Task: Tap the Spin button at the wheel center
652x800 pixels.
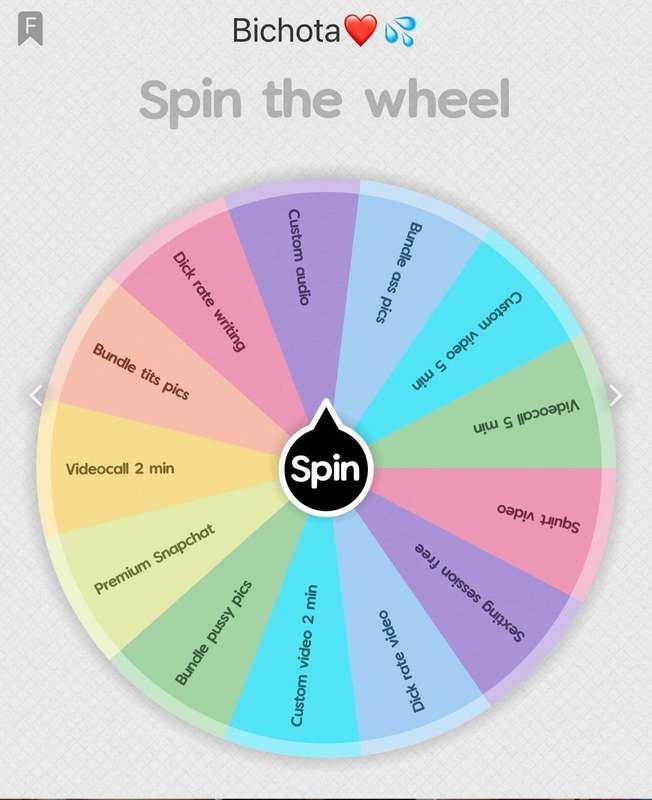Action: [x=325, y=468]
